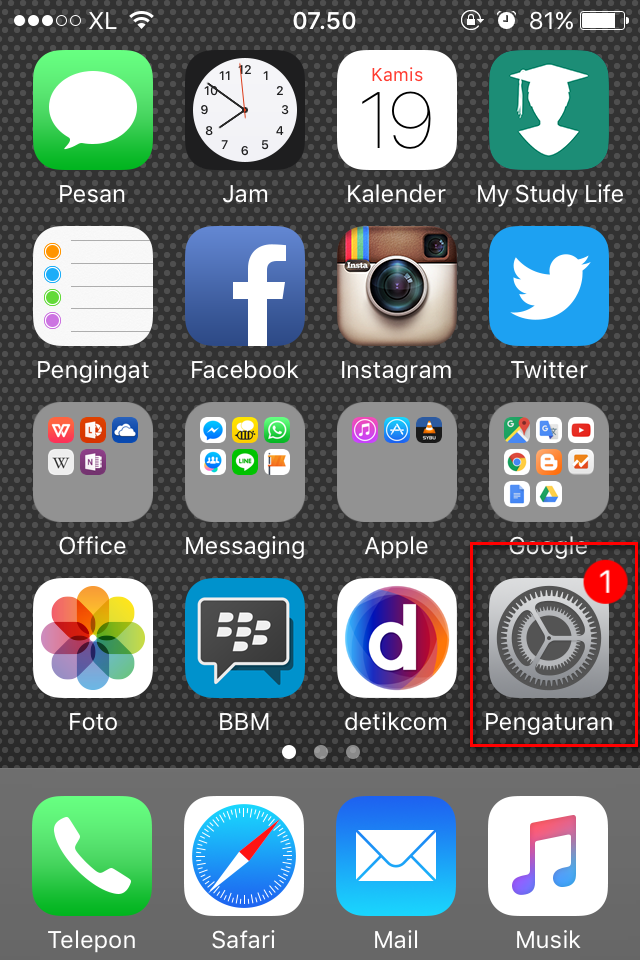
Task: Tap the Telepon phone app in dock
Action: [92, 856]
